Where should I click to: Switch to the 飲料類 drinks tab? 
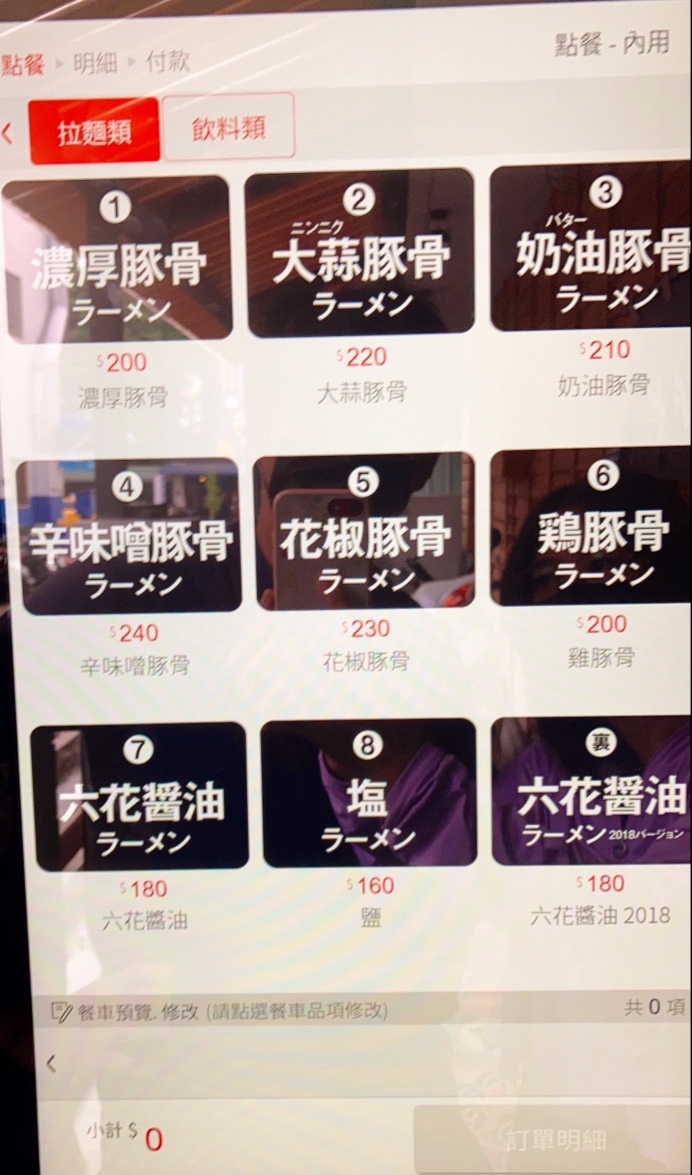coord(229,127)
